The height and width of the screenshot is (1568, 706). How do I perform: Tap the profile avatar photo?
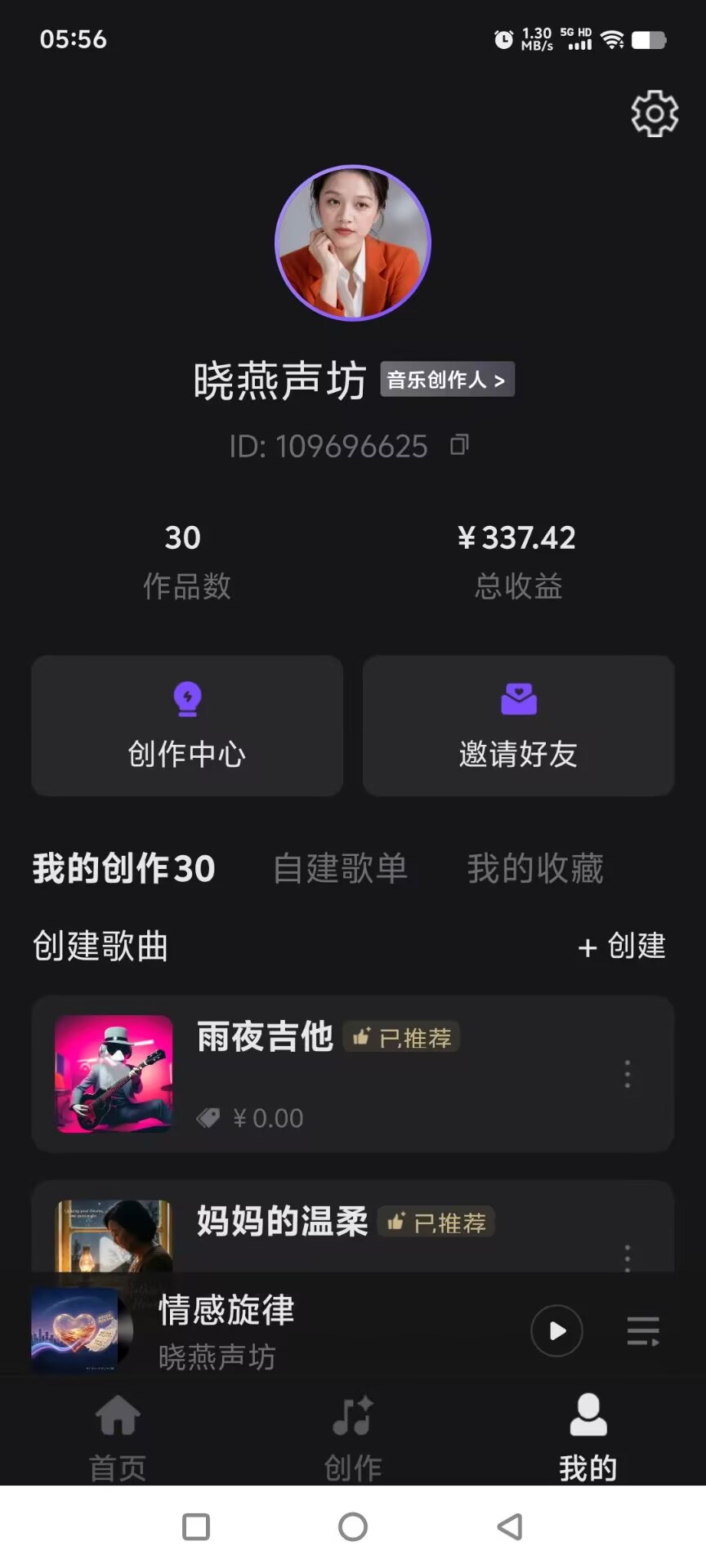pos(353,243)
